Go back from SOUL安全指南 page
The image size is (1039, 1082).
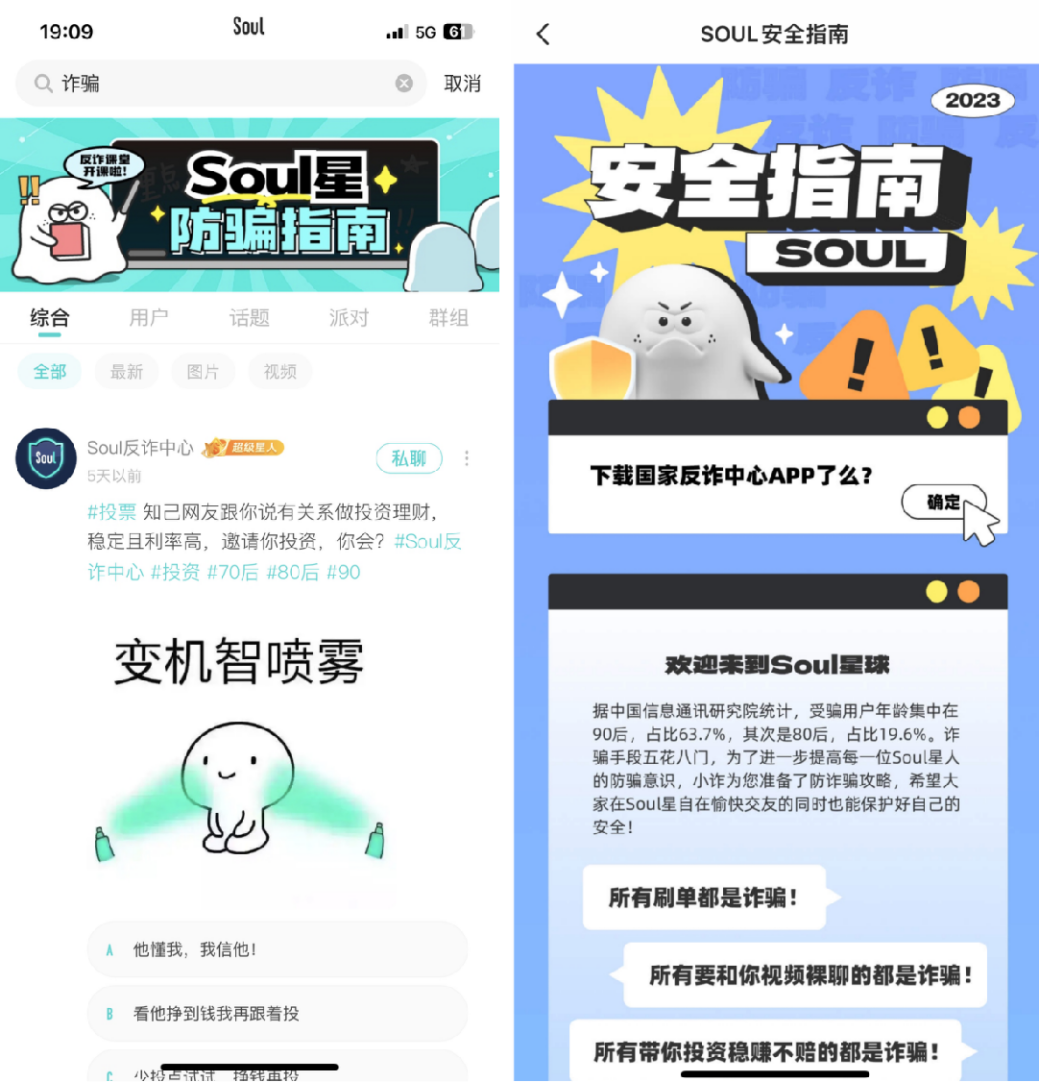(x=543, y=34)
